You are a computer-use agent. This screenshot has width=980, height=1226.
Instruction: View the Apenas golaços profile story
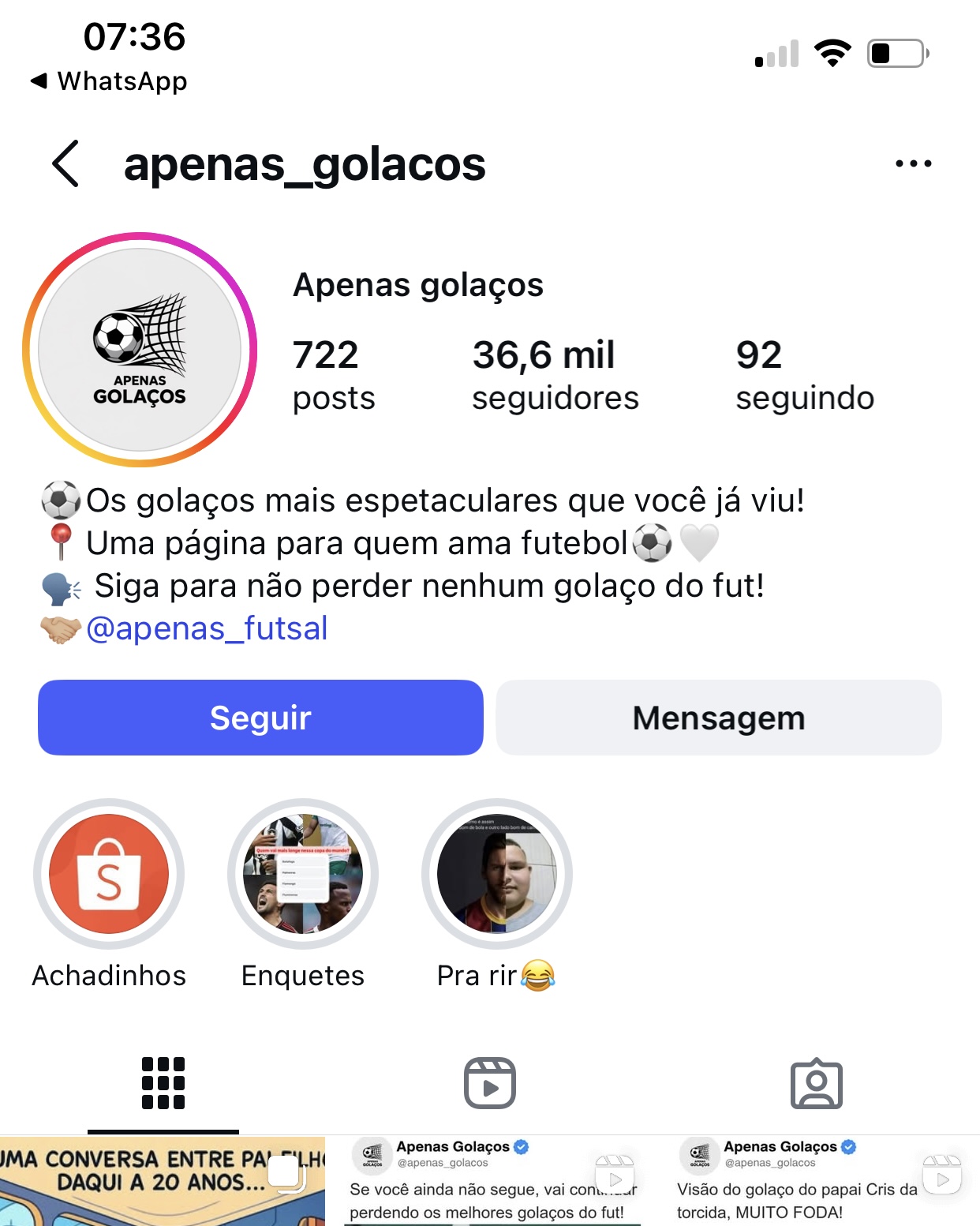pos(140,350)
